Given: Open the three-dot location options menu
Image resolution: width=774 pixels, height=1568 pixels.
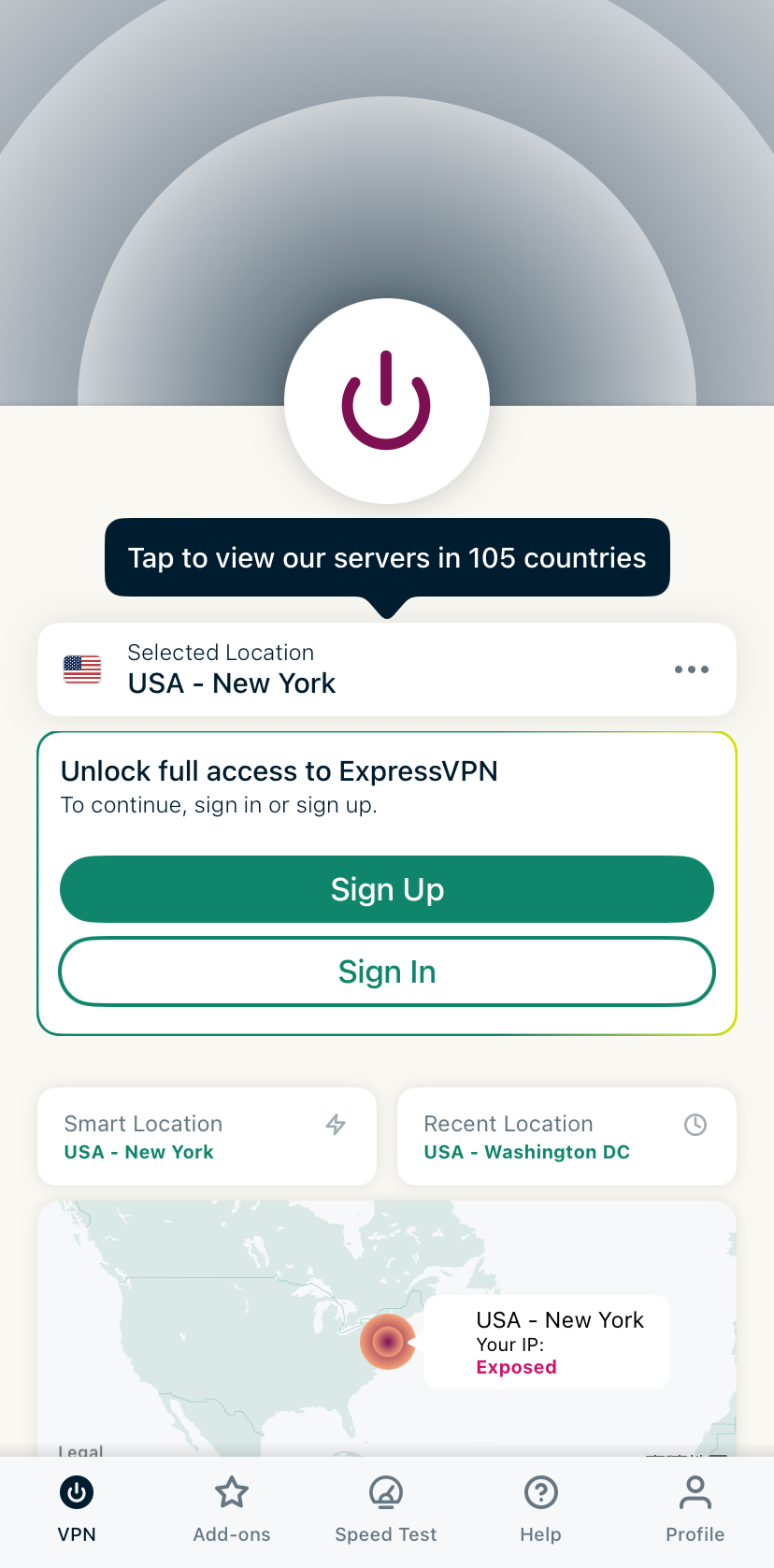Looking at the screenshot, I should click(691, 669).
